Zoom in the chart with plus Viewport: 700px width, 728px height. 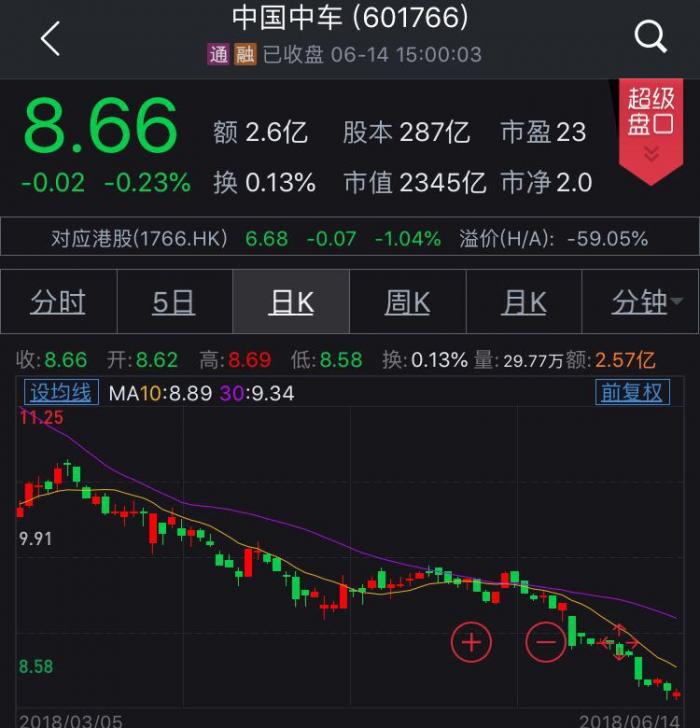(472, 642)
